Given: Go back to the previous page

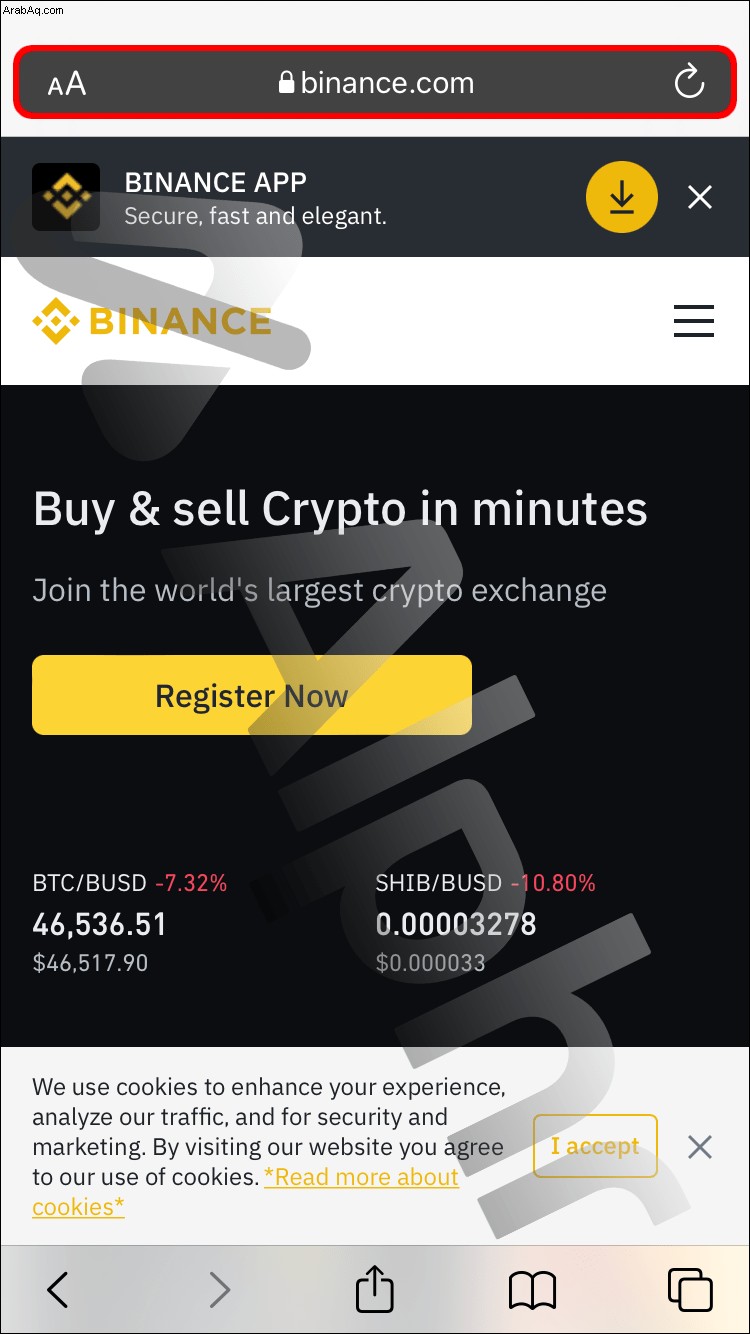Looking at the screenshot, I should [58, 1289].
